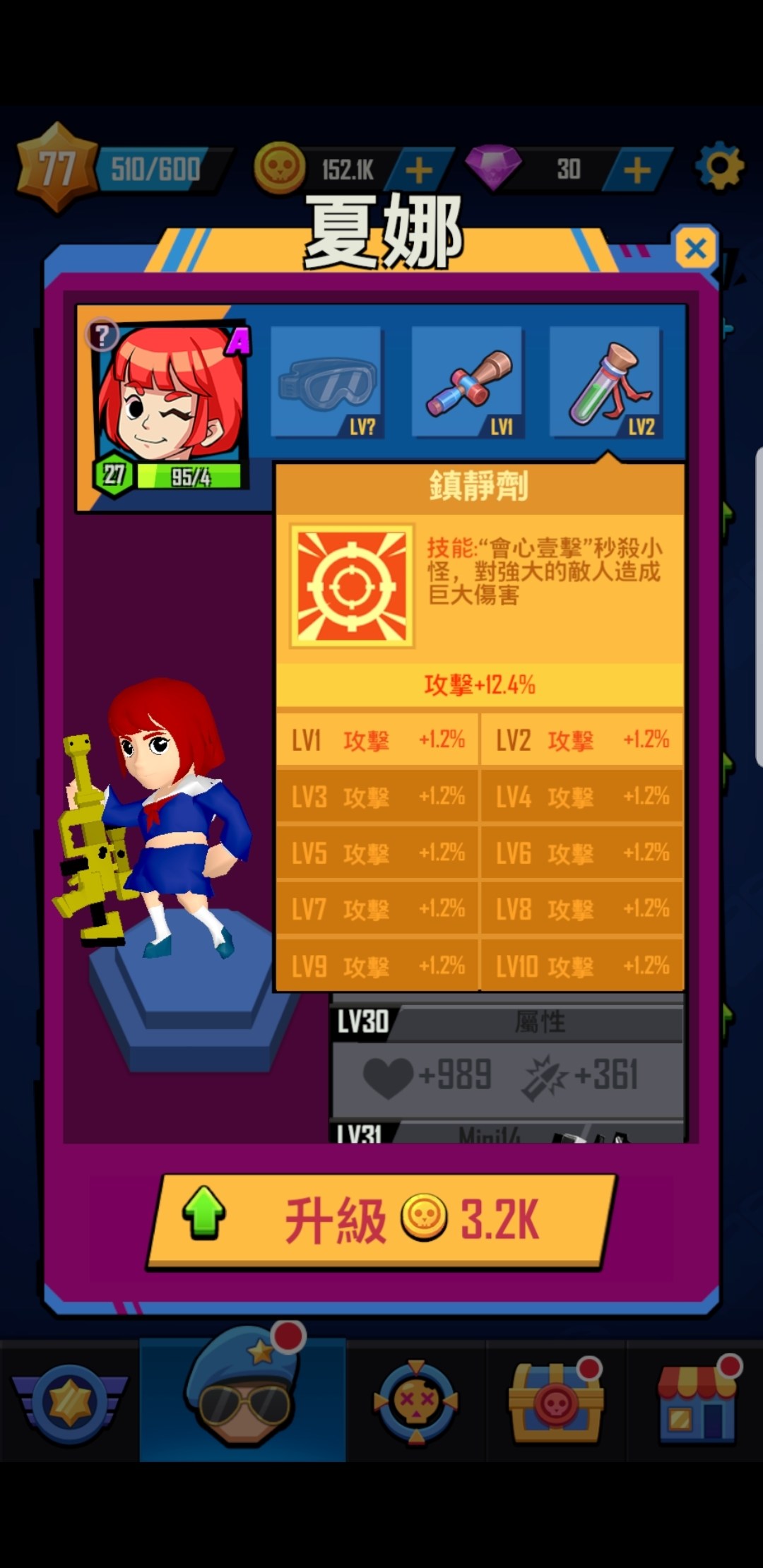763x1568 pixels.
Task: Open the heroes beret soldier tab
Action: pyautogui.click(x=243, y=1399)
